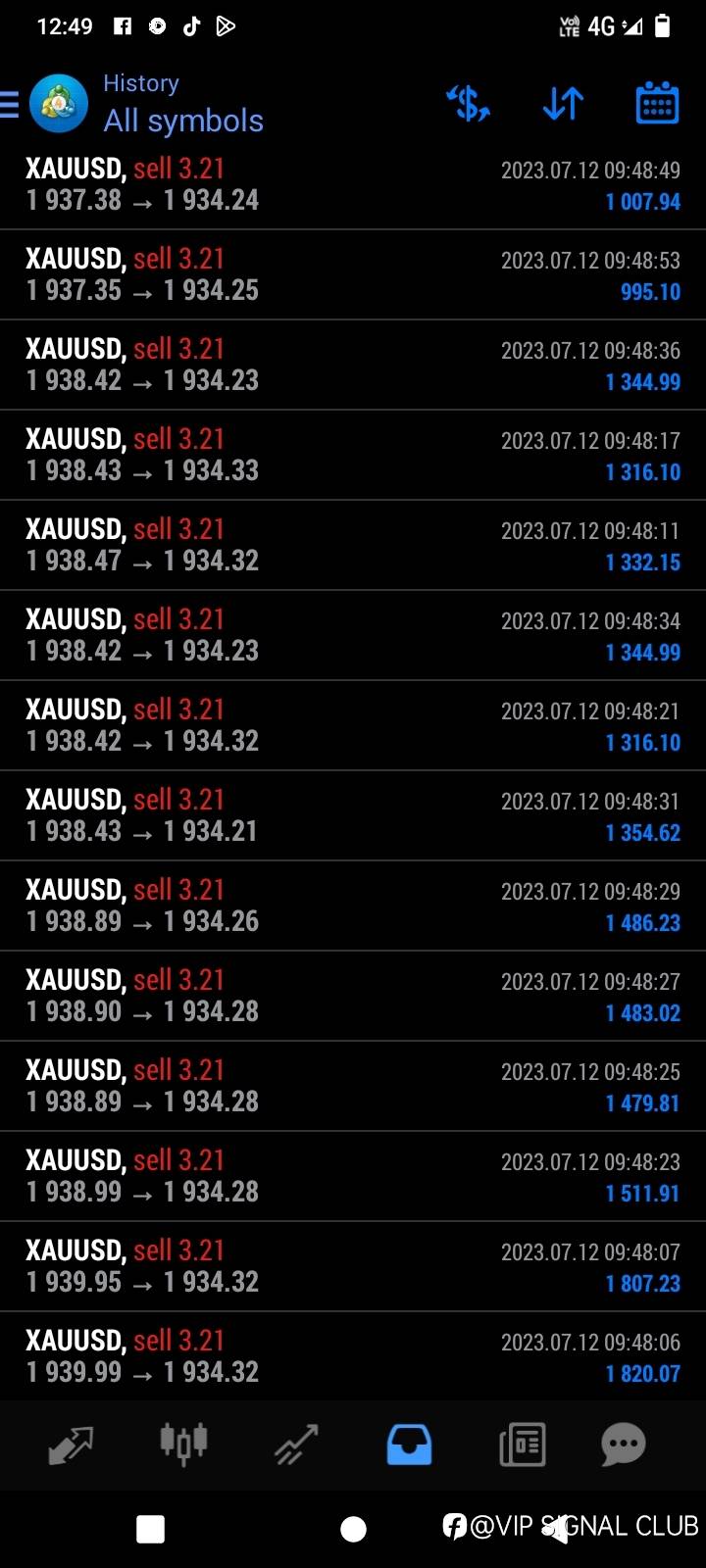
Task: Open the trade with profit 1 332.15
Action: pos(353,546)
